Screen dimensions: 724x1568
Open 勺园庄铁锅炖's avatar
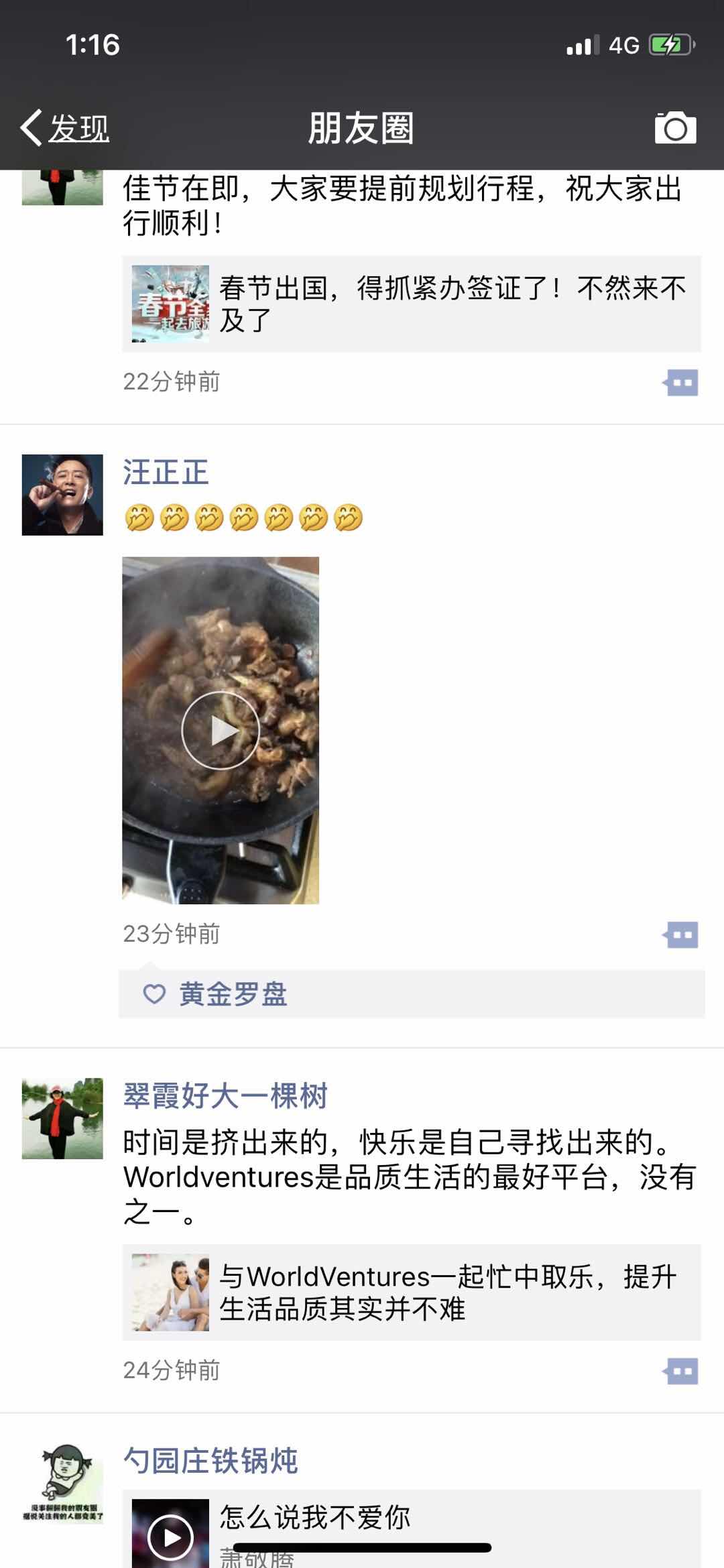[x=62, y=1484]
